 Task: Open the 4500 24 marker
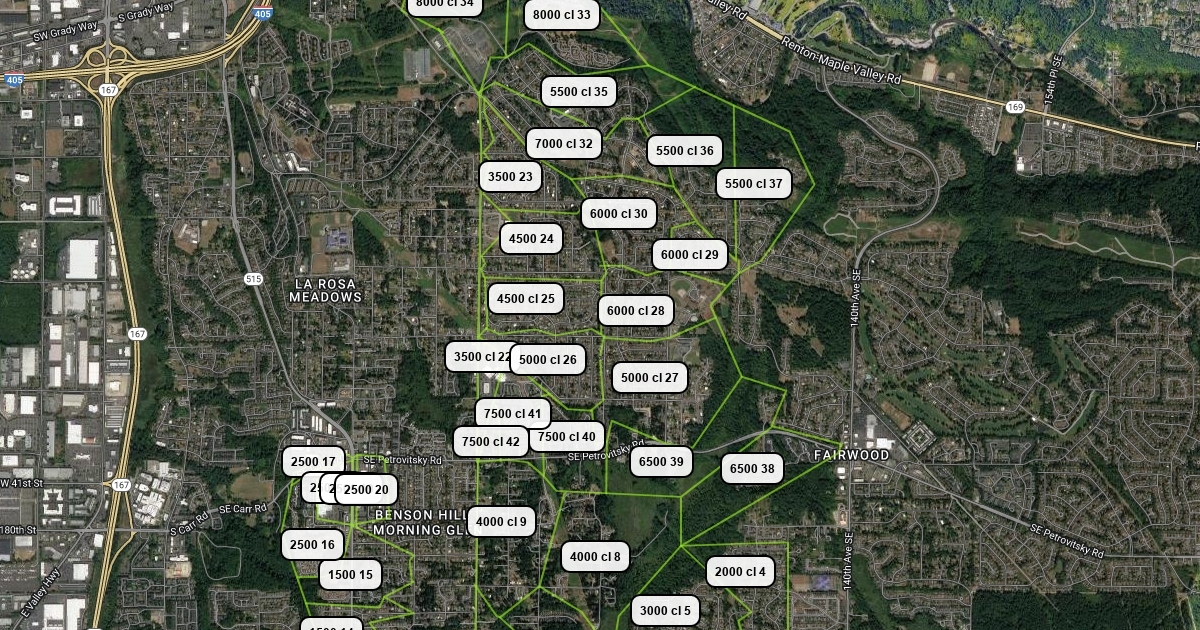(531, 239)
